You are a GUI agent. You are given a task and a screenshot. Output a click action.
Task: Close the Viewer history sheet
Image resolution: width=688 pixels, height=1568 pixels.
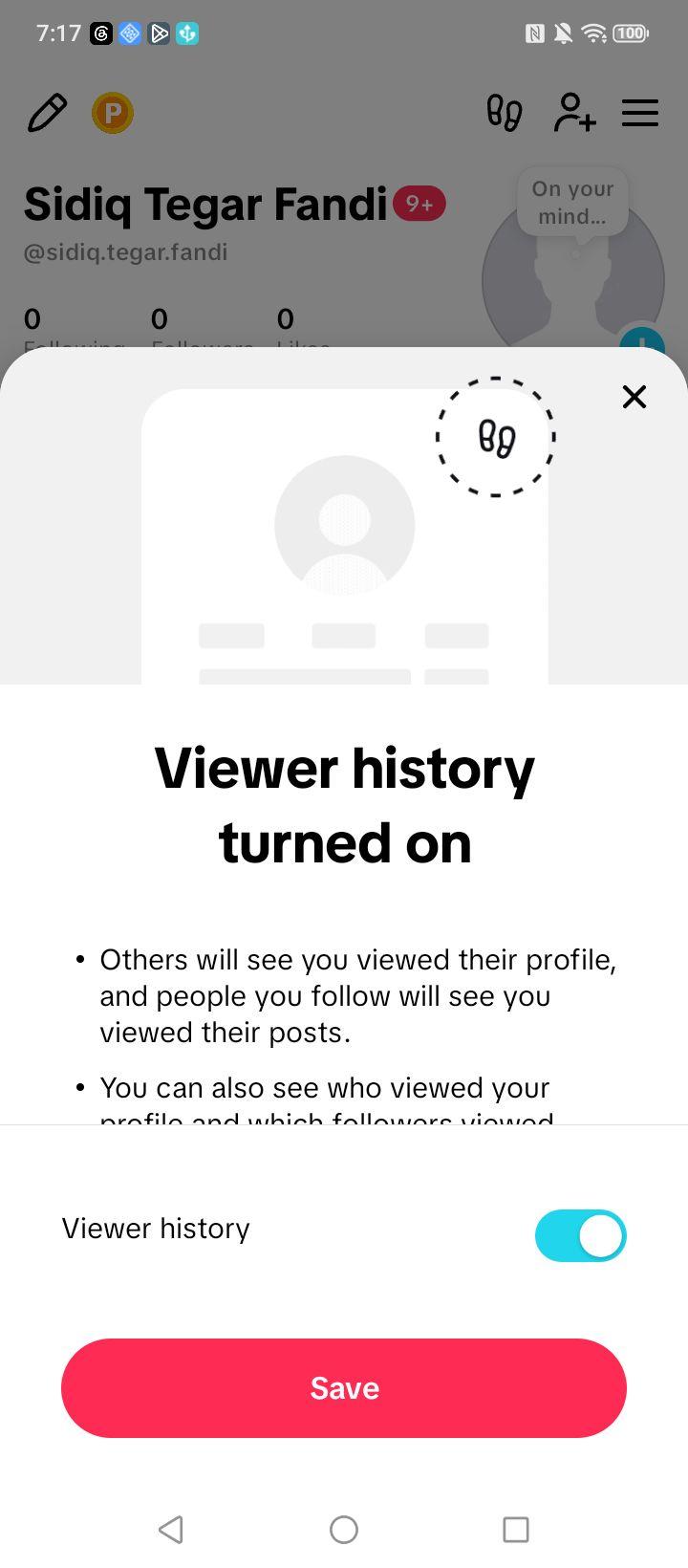point(634,397)
